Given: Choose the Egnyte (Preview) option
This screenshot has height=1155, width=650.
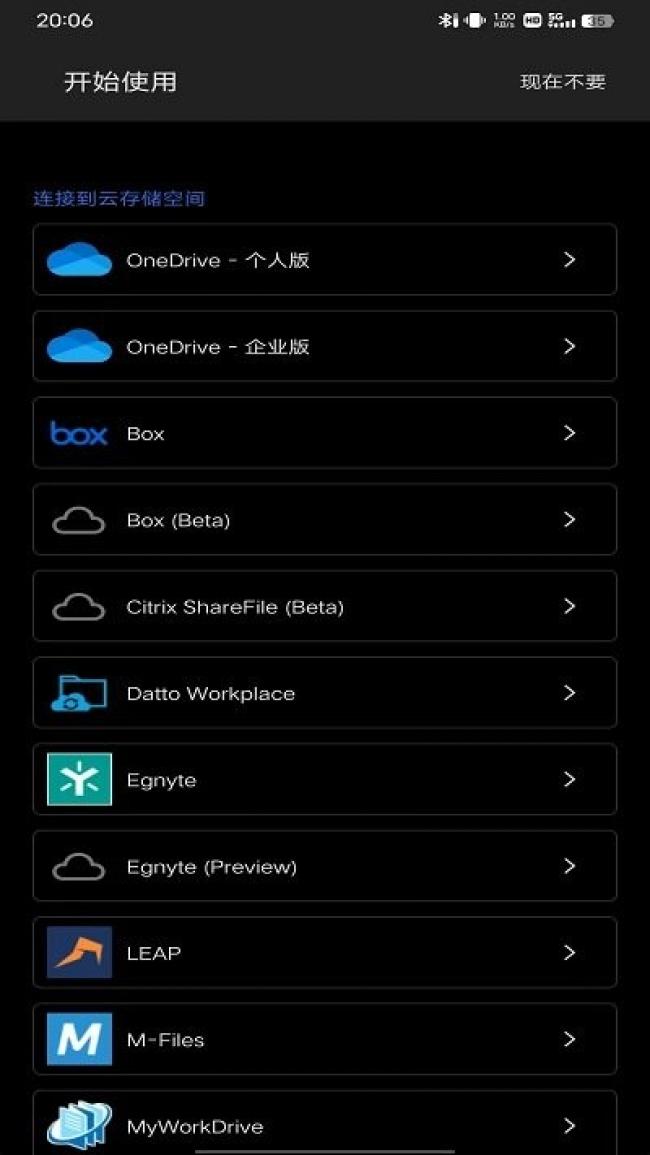Looking at the screenshot, I should click(x=325, y=866).
